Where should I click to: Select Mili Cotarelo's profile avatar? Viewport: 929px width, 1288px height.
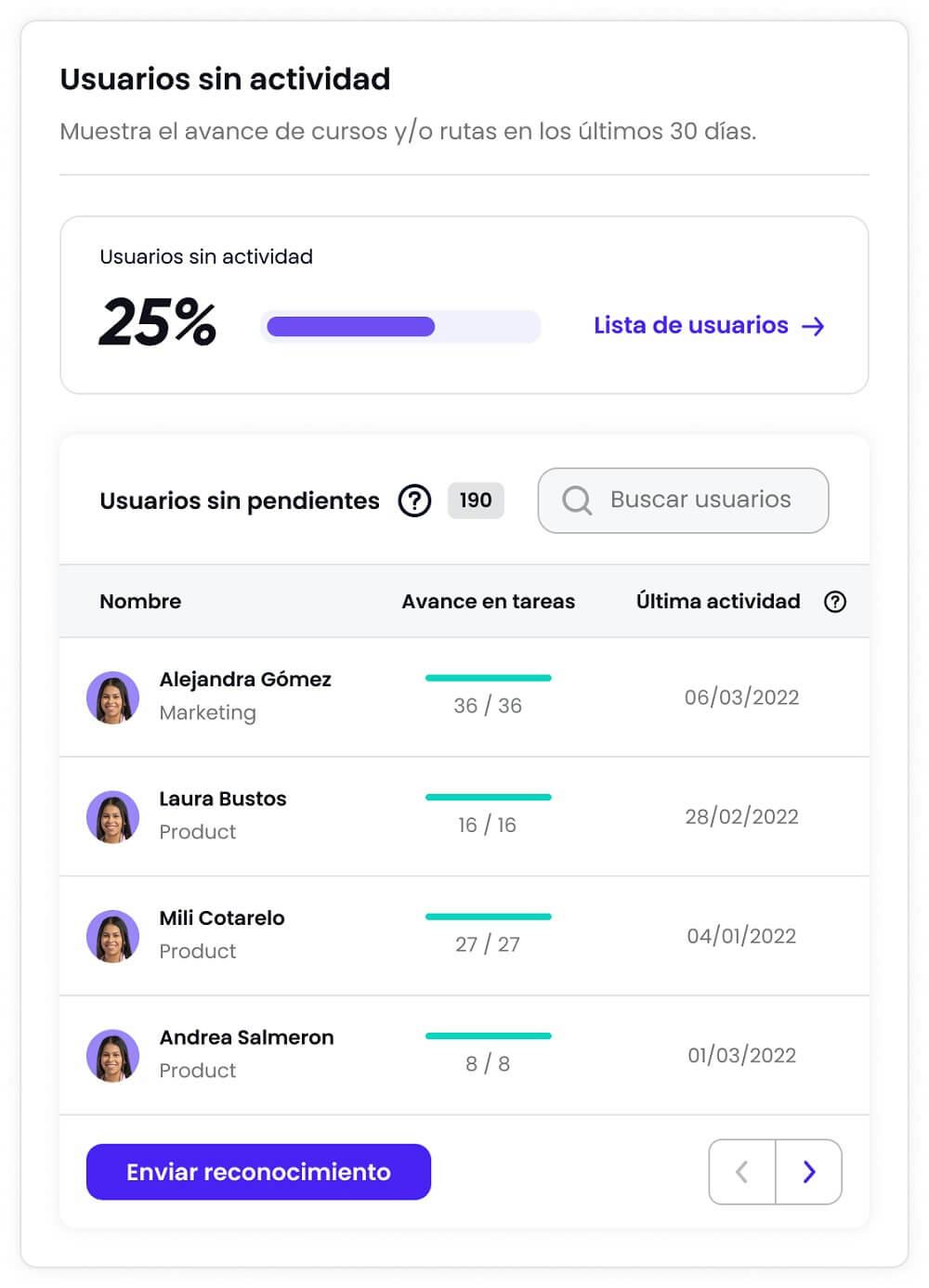112,936
